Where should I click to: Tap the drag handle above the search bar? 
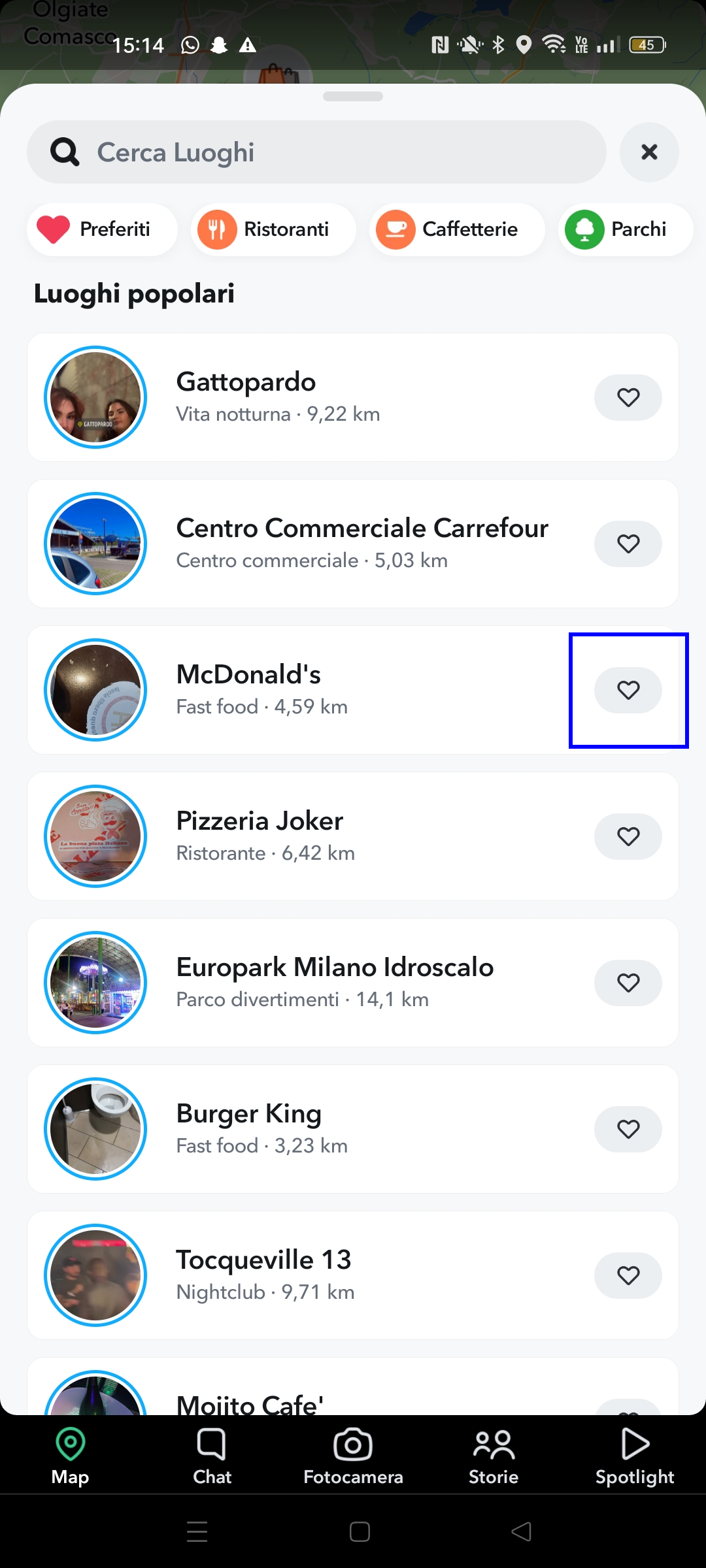pyautogui.click(x=352, y=97)
